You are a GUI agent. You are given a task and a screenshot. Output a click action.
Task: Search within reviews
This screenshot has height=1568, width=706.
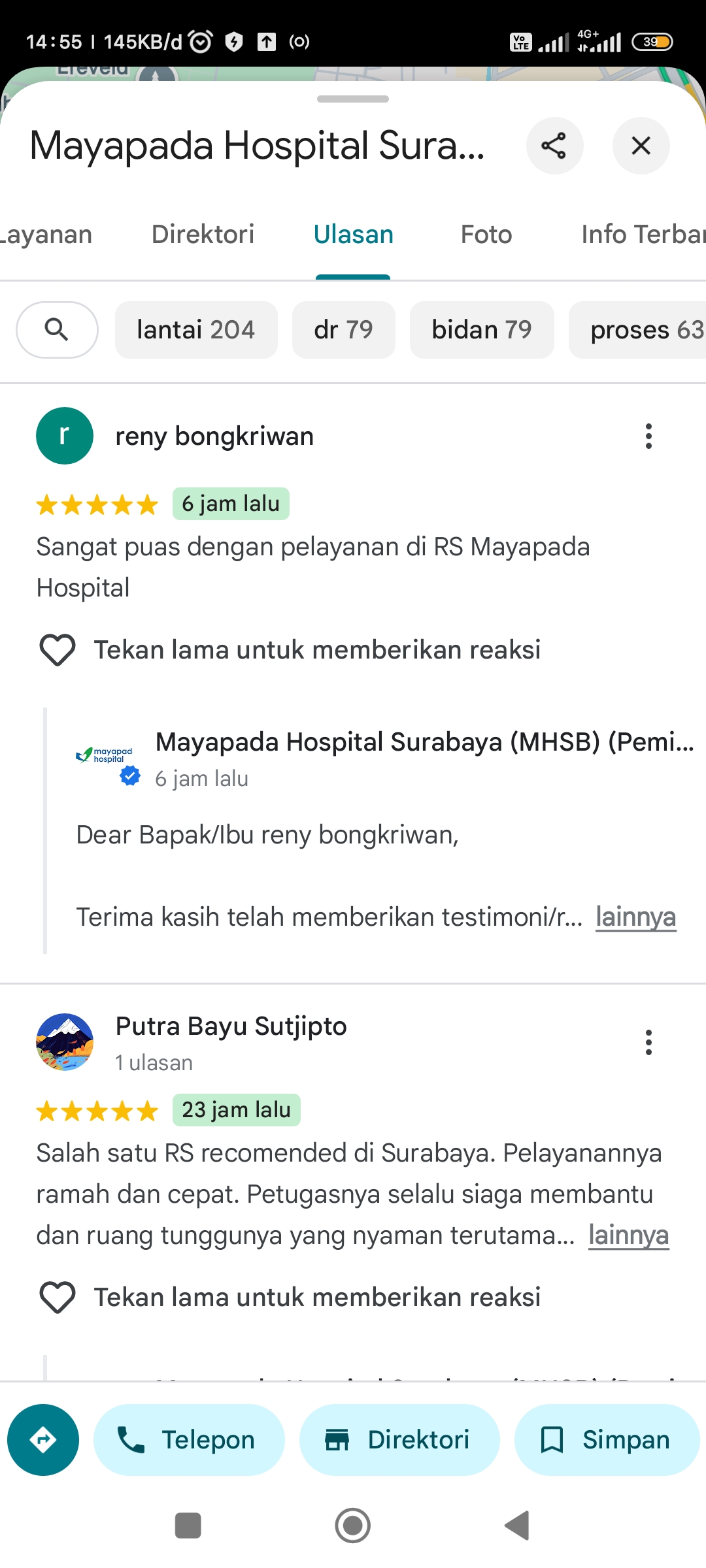pos(57,330)
